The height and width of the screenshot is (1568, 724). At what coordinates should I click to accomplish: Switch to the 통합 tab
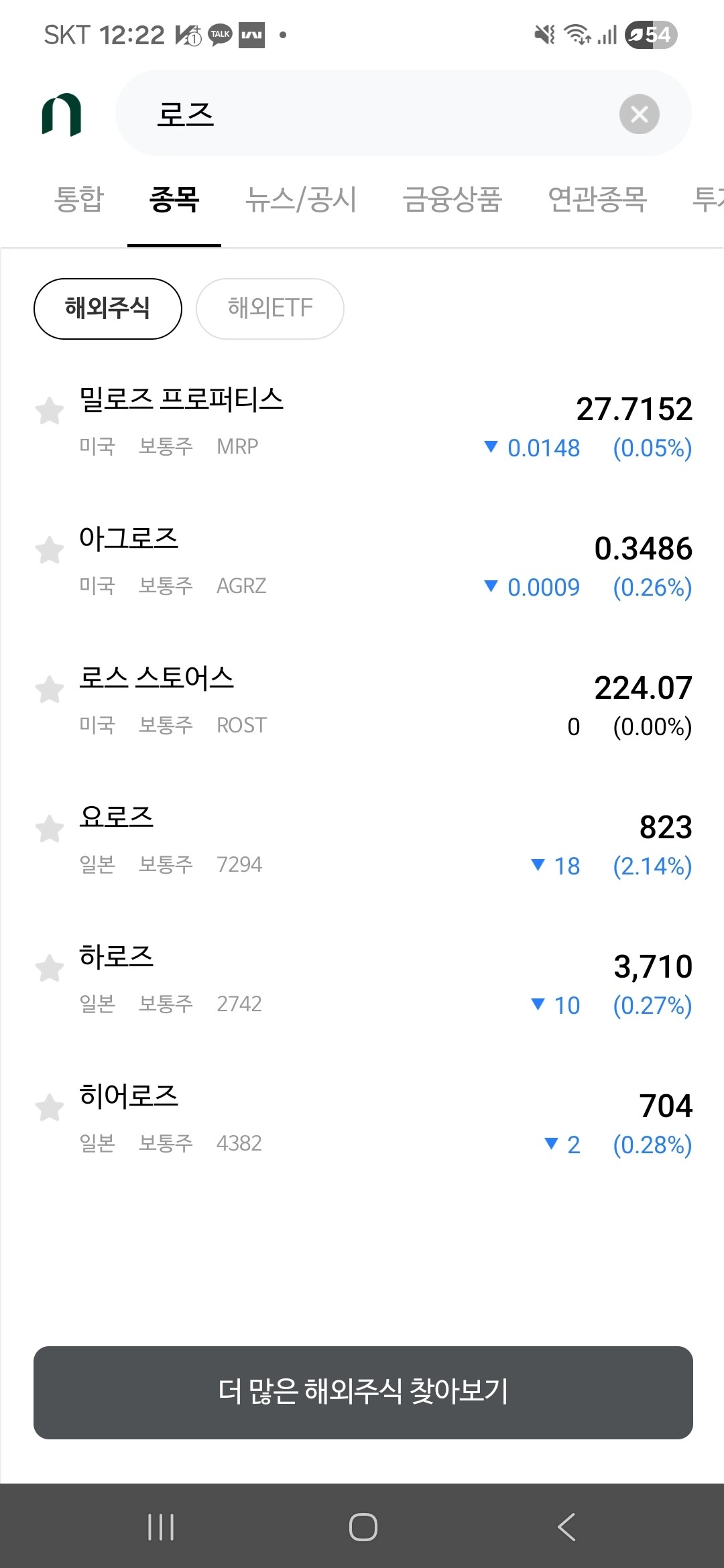pos(79,200)
